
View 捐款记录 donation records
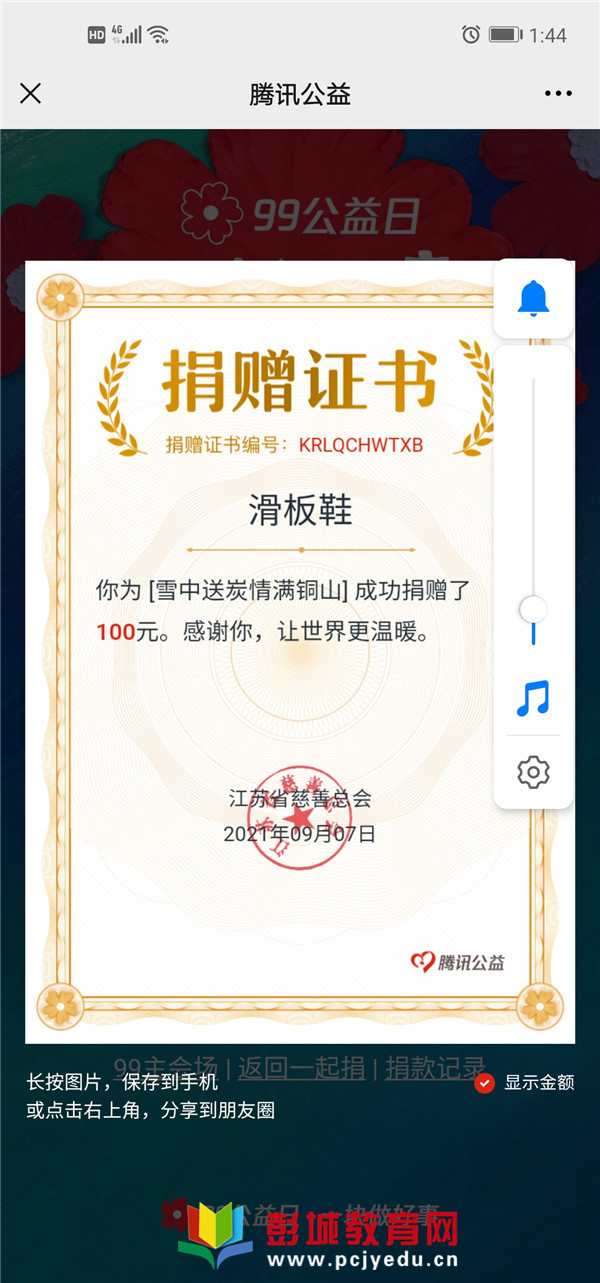coord(435,1067)
